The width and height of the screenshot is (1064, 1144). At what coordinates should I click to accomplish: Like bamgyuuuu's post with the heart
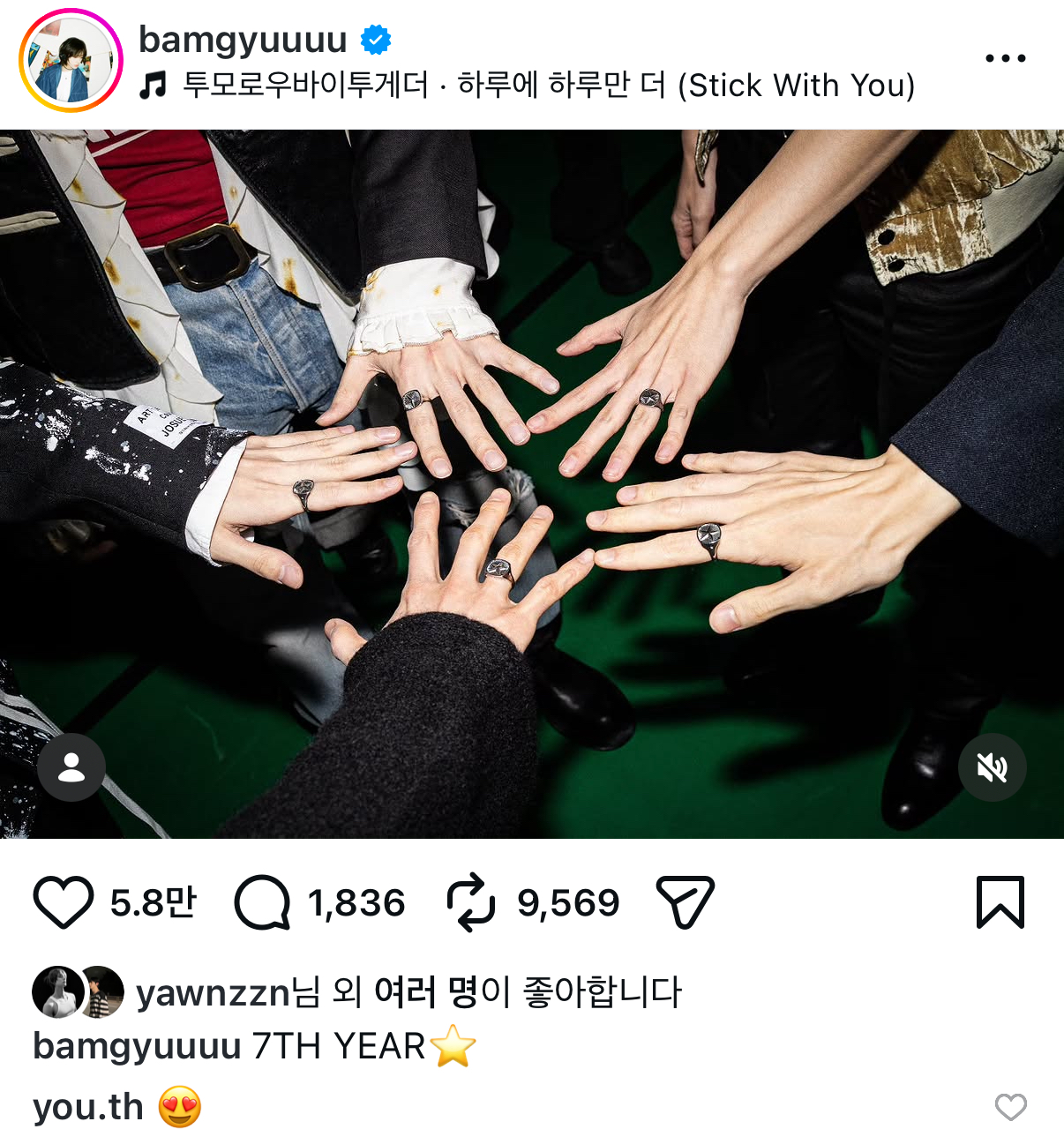click(63, 902)
